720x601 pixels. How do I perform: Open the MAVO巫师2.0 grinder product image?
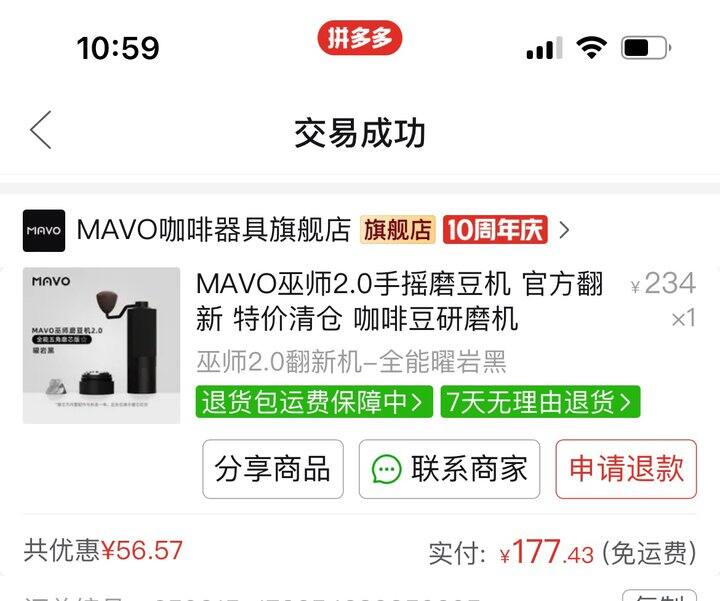(102, 345)
